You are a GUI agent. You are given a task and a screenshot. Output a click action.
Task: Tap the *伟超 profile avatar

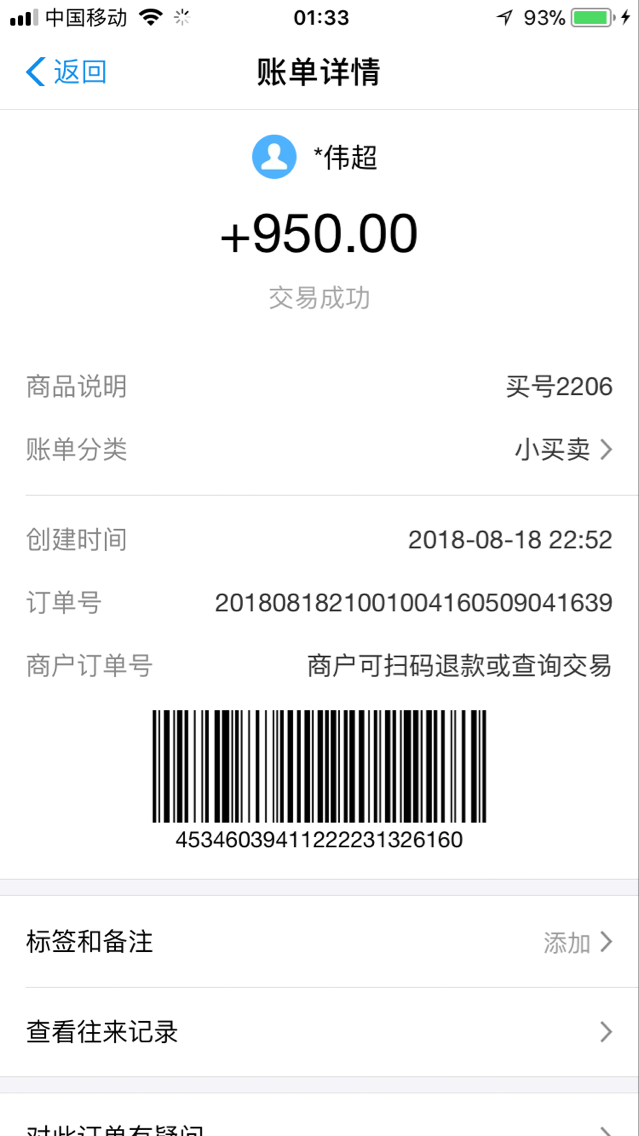click(274, 156)
